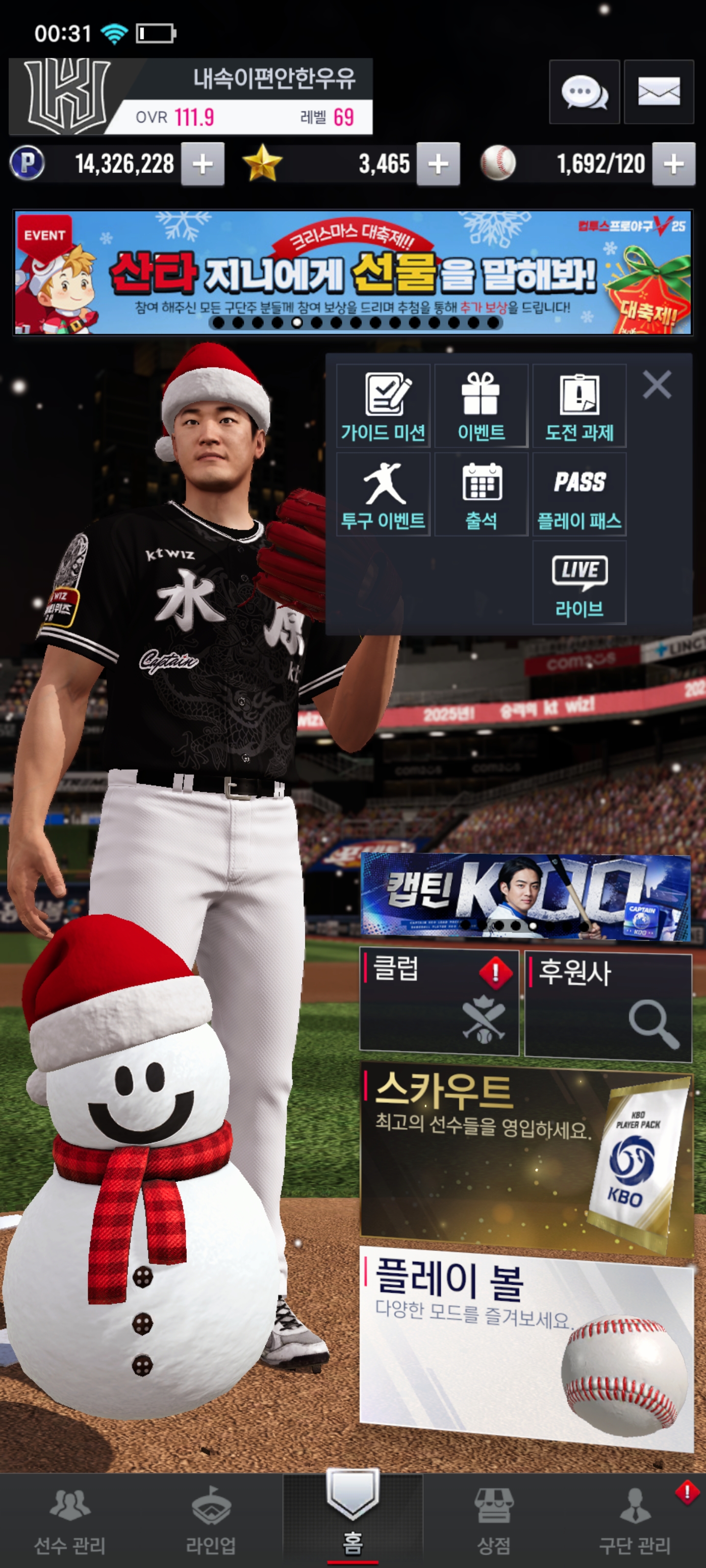The height and width of the screenshot is (1568, 706).
Task: Close the quick menu panel
Action: [x=656, y=385]
